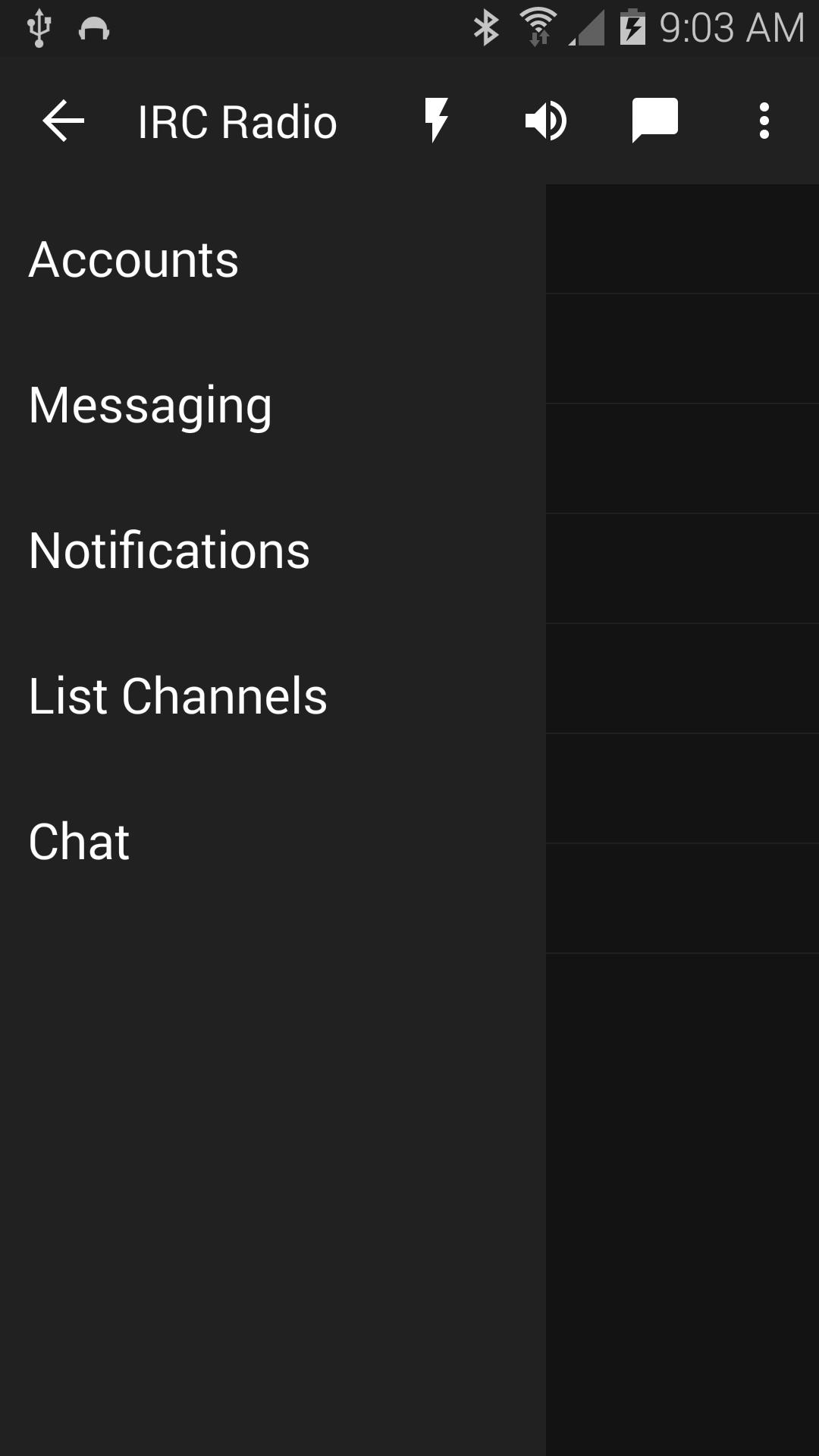Tap the back arrow beside IRC Radio
The height and width of the screenshot is (1456, 819).
(61, 121)
